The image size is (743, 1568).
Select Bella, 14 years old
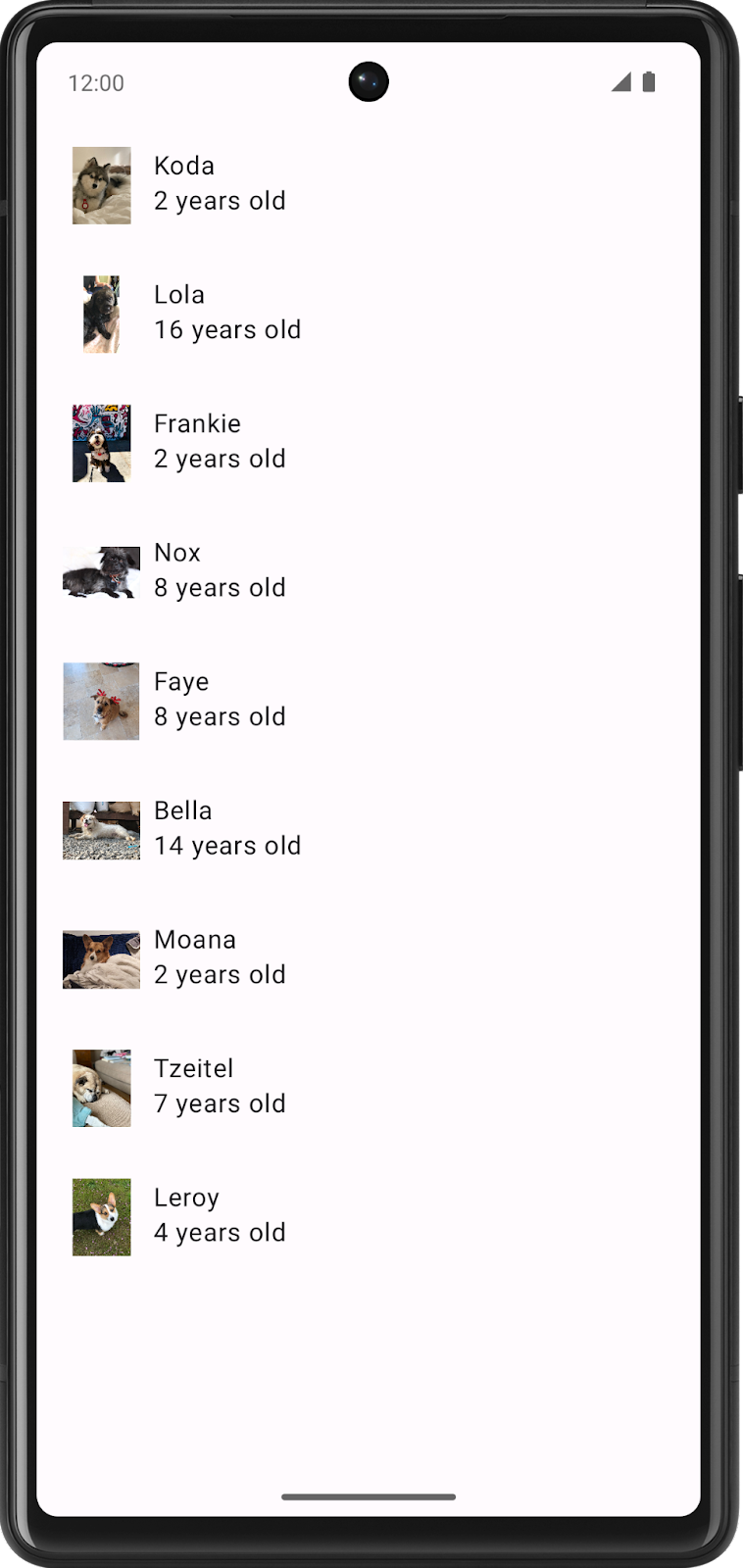click(x=226, y=829)
